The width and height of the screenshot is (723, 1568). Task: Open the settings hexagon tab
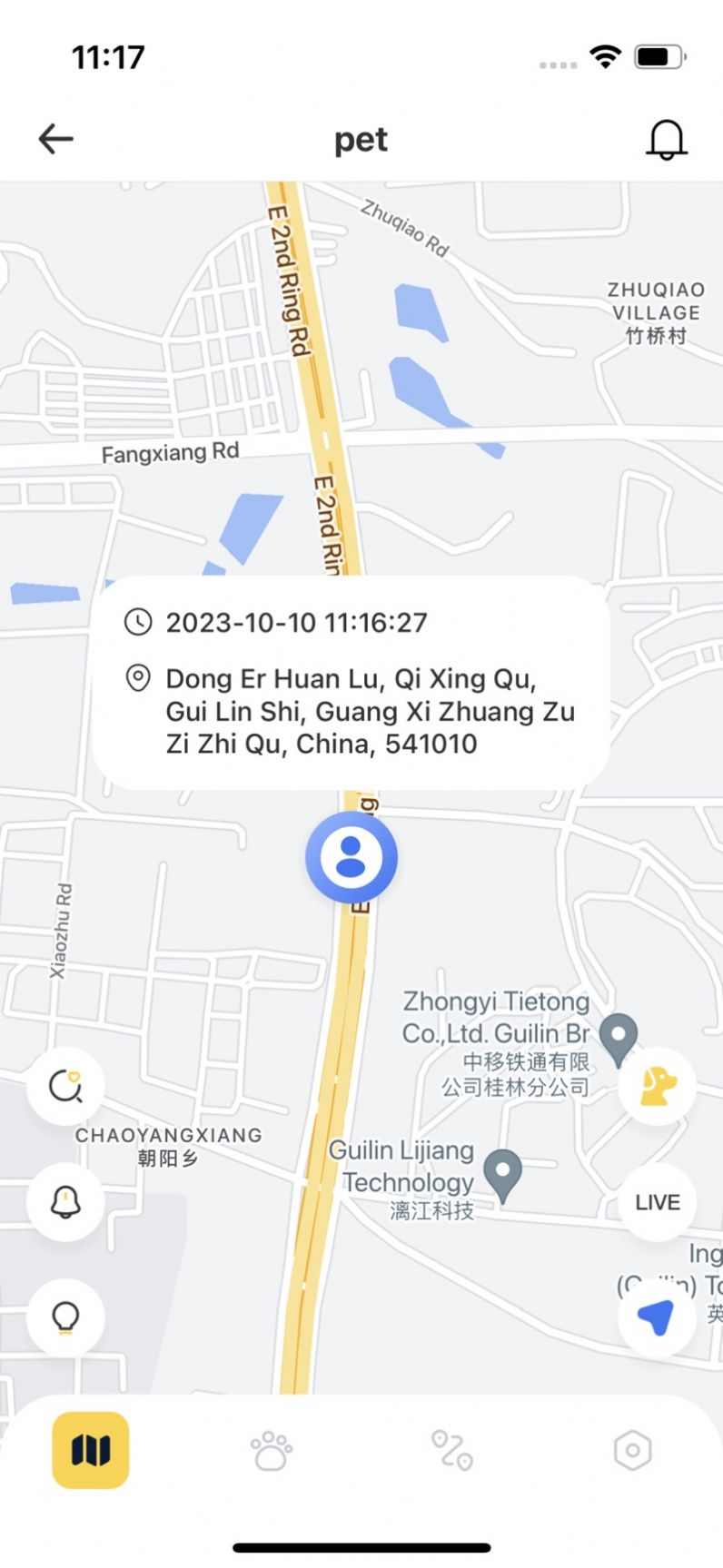[632, 1450]
